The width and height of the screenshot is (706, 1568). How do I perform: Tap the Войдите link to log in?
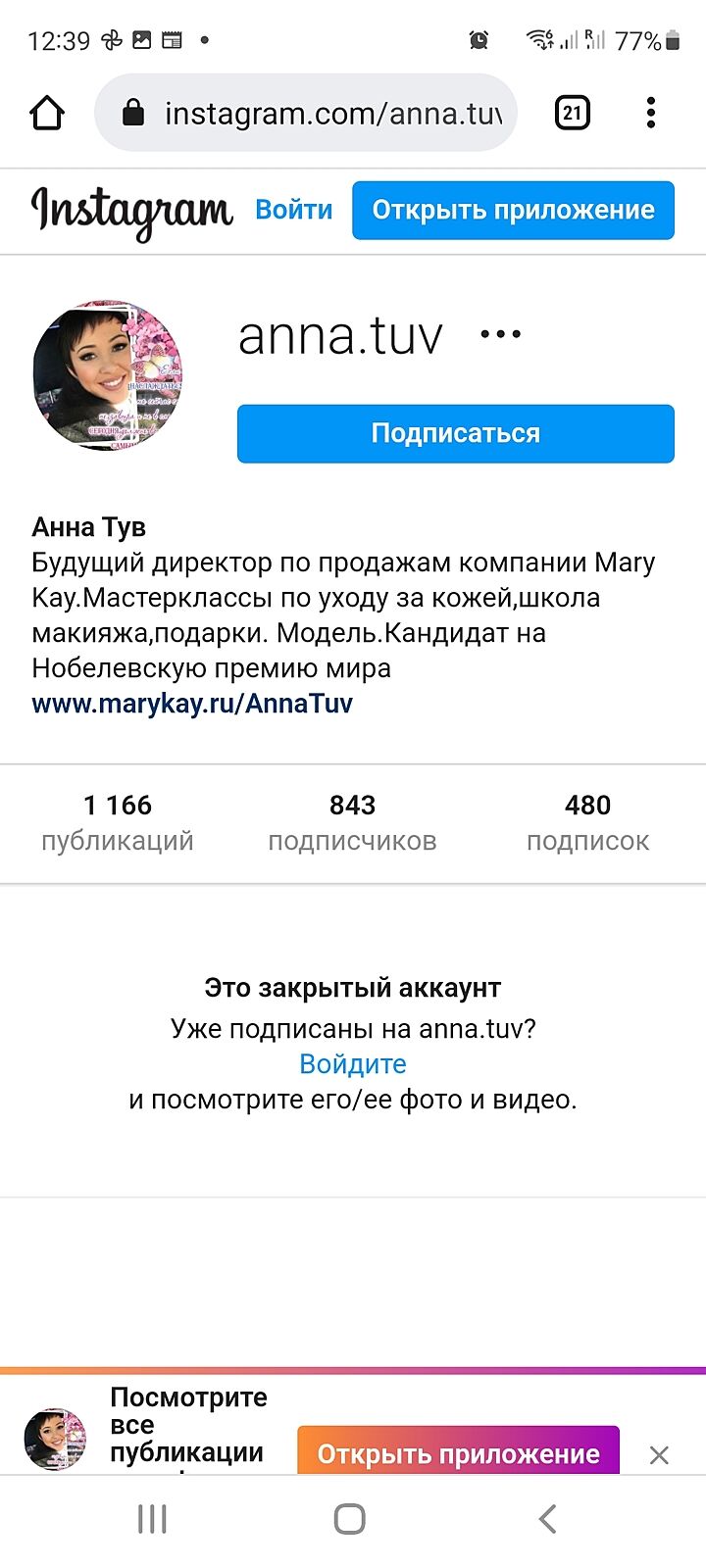tap(353, 1064)
